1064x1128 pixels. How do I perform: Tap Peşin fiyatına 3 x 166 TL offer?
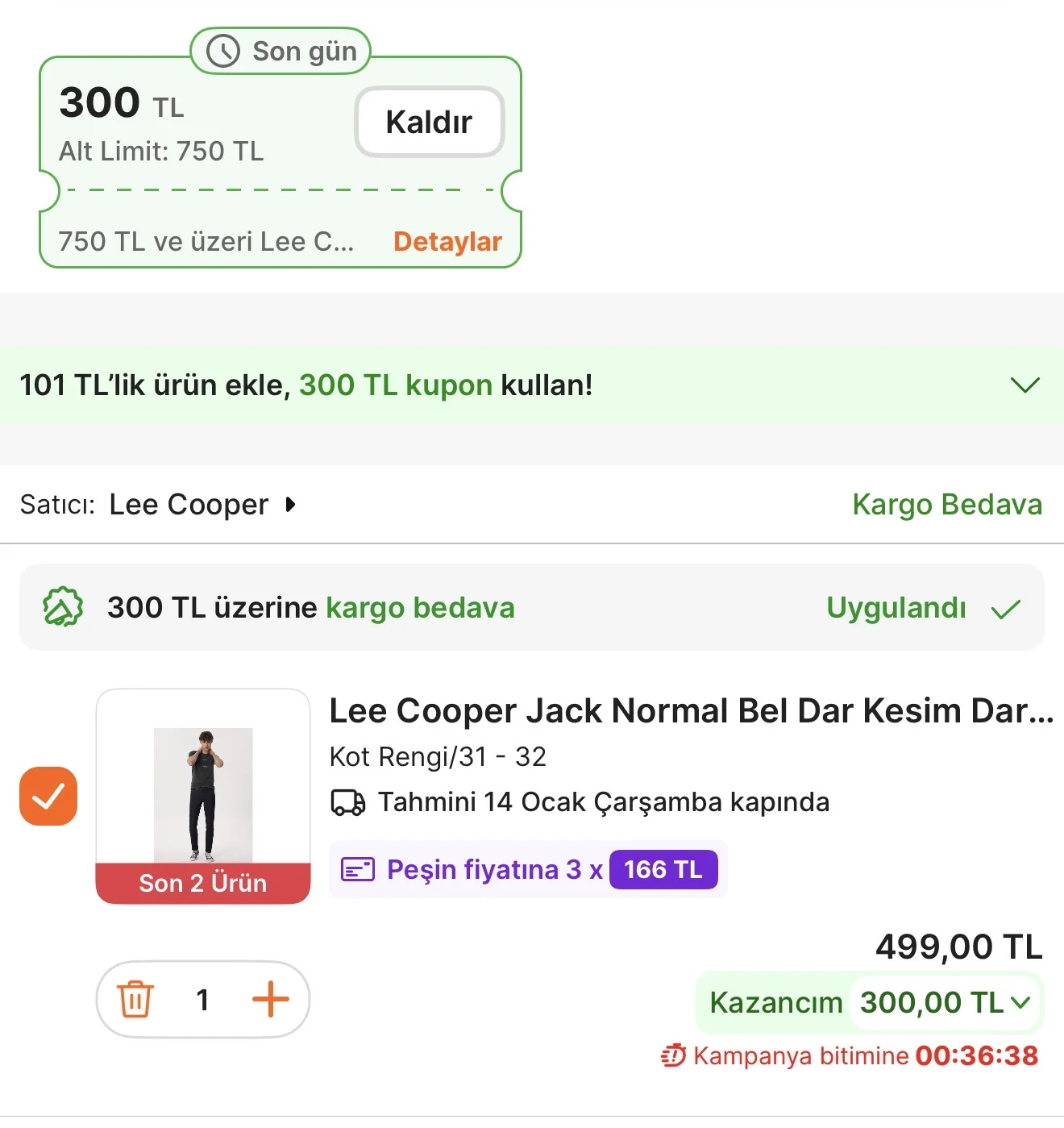coord(528,869)
